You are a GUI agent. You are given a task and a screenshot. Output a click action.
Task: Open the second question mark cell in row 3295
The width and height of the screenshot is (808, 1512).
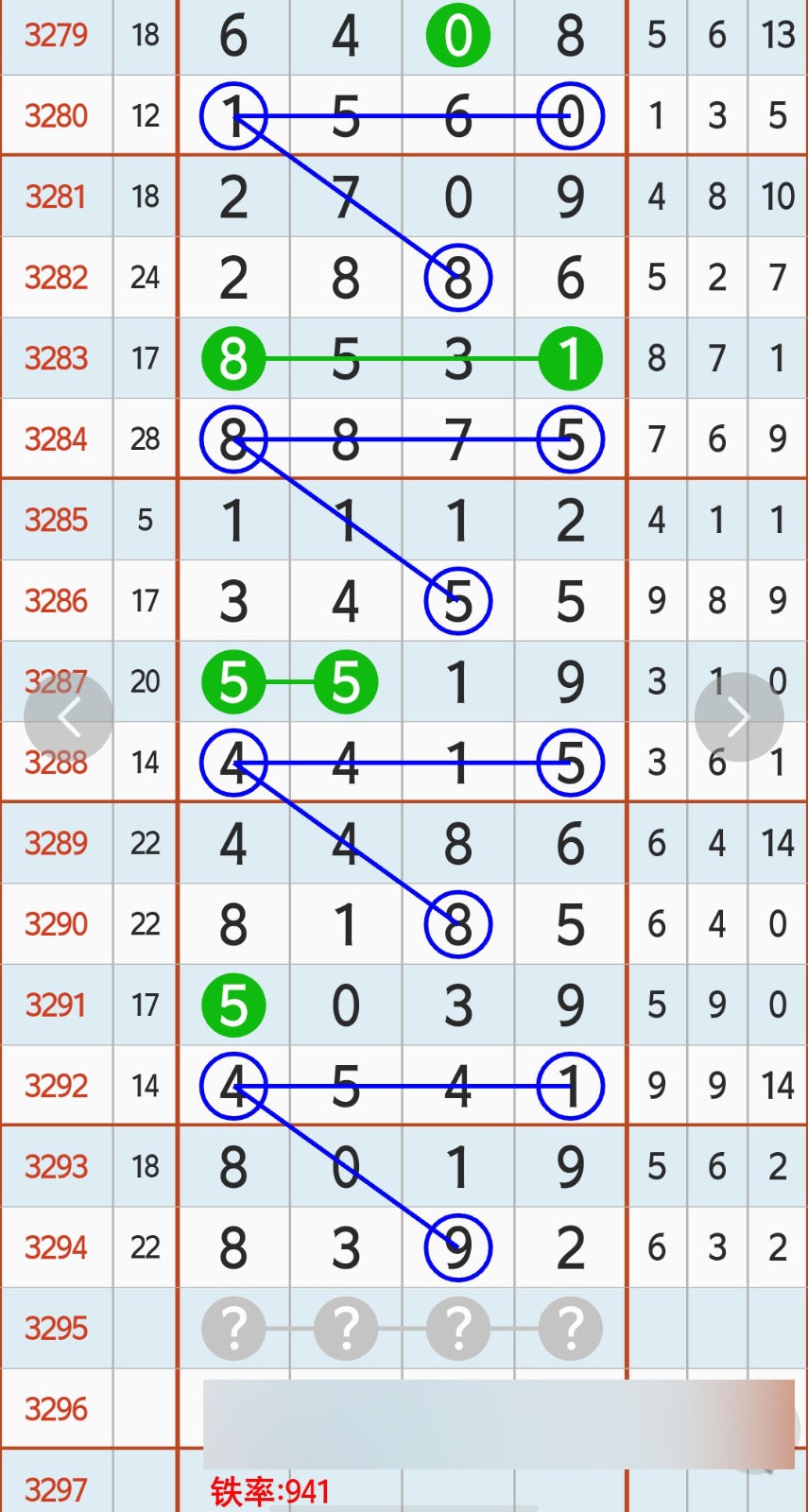(x=346, y=1329)
